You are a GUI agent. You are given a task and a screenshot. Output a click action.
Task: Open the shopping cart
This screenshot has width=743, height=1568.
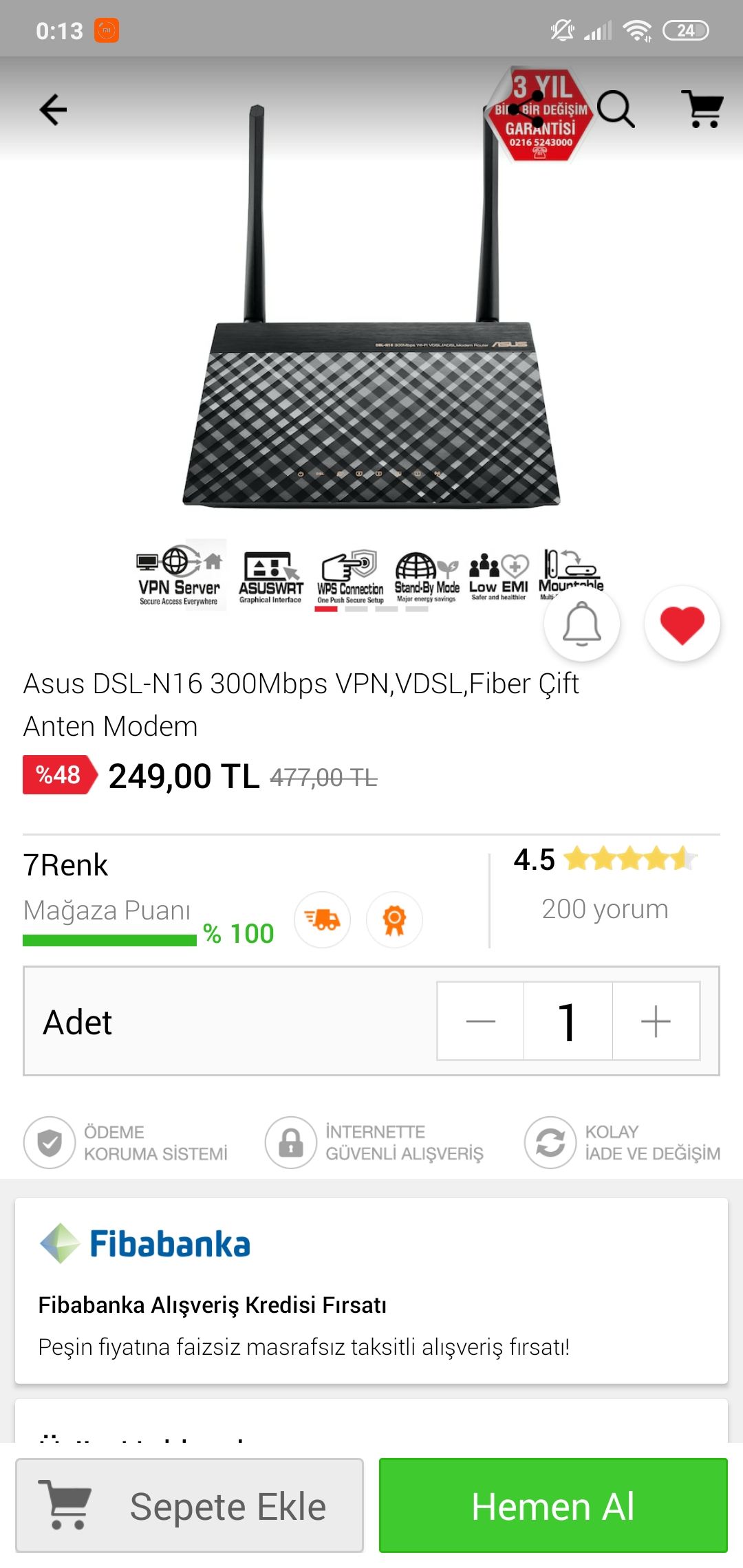704,109
